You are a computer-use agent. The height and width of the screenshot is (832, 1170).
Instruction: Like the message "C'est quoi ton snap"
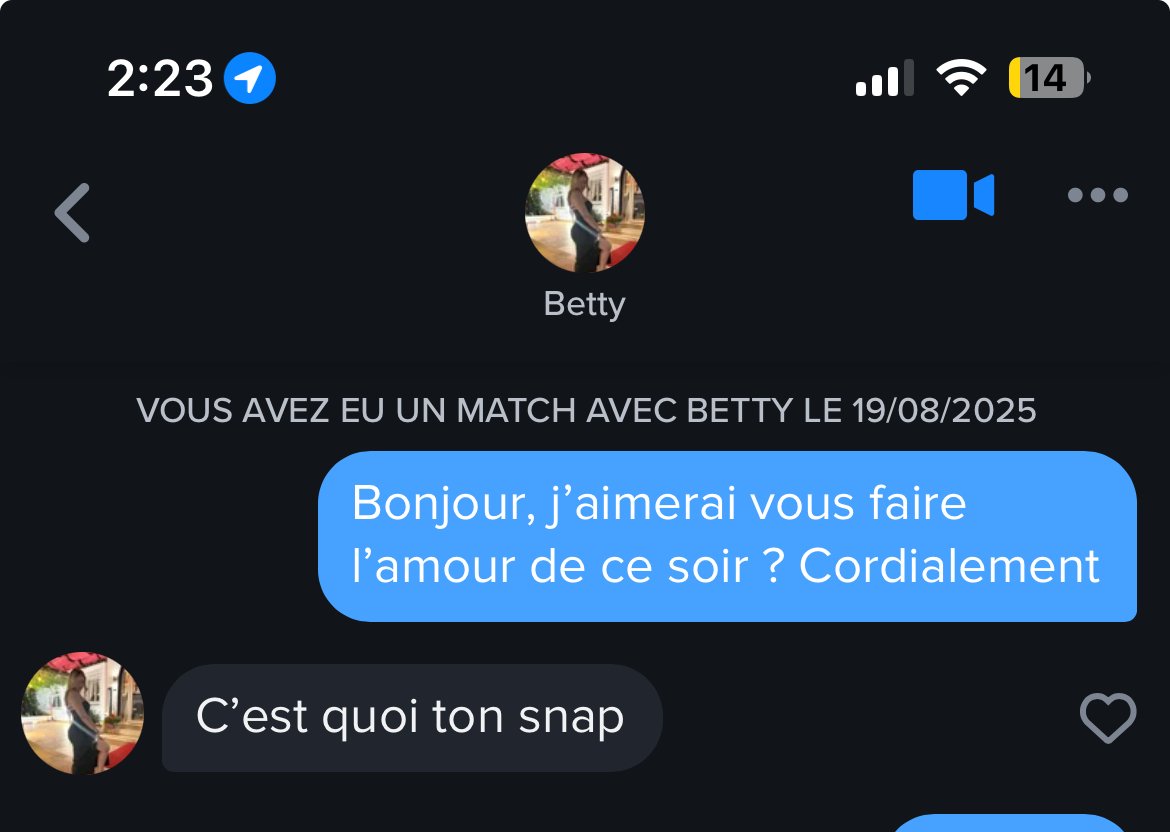point(1108,717)
